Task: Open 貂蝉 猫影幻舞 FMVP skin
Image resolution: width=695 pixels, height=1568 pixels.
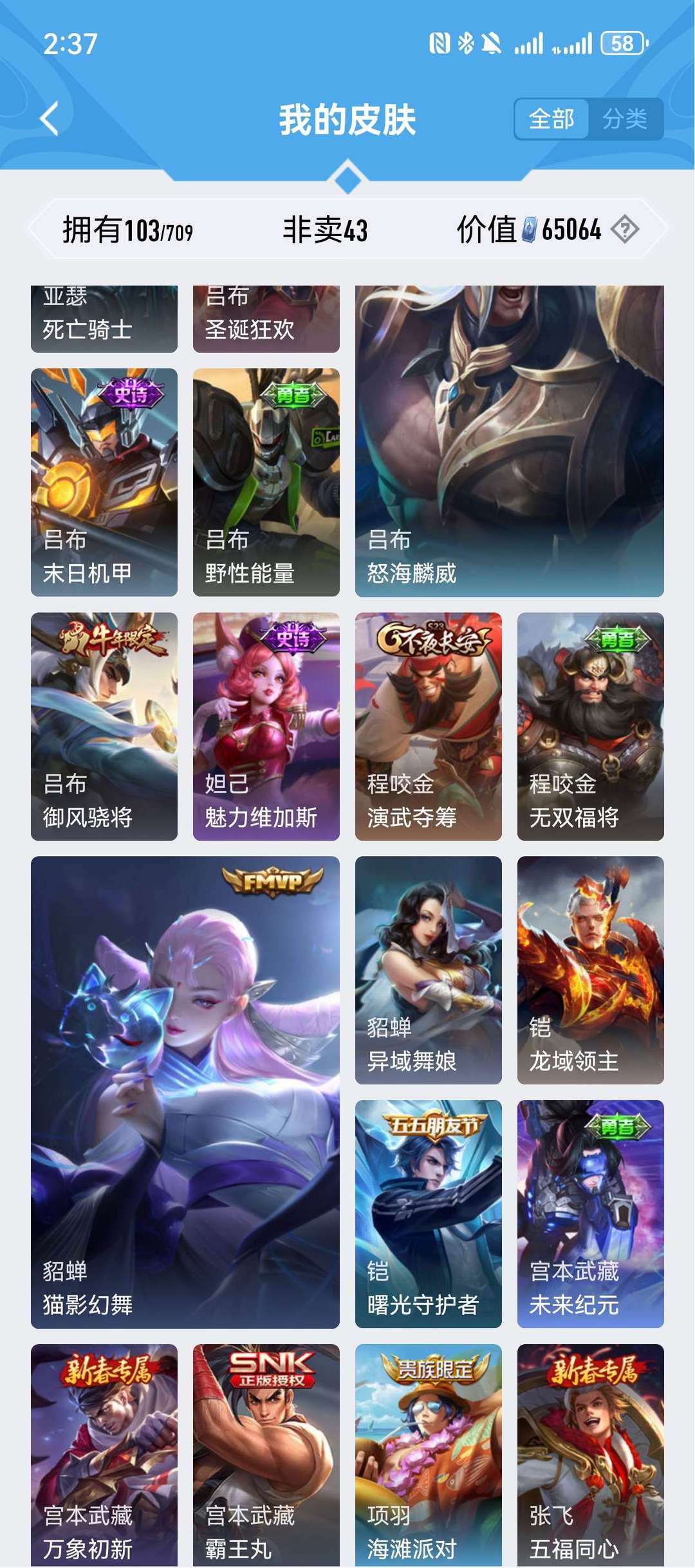Action: pos(185,1092)
